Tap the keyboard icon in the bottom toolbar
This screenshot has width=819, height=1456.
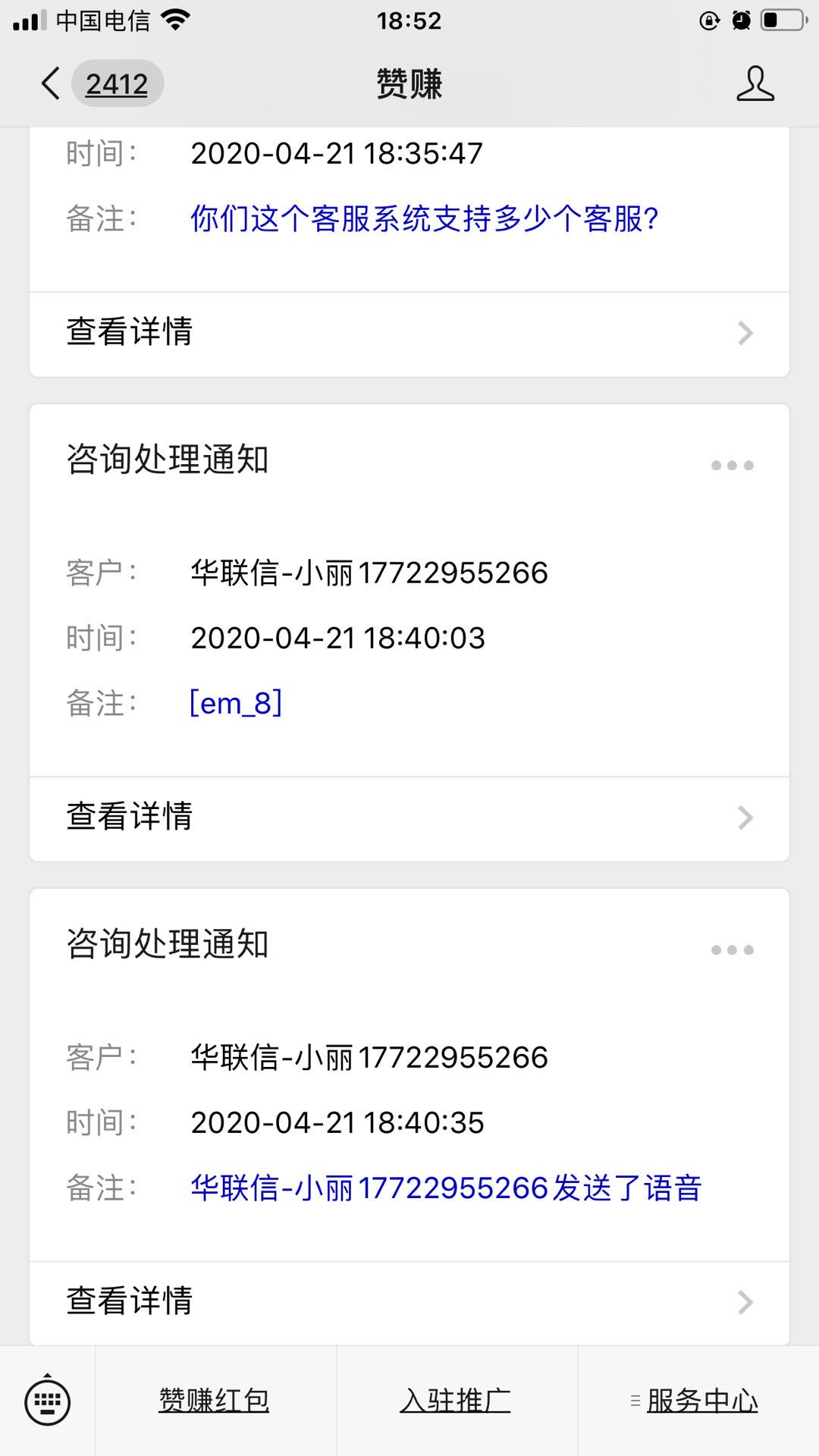pos(47,1399)
